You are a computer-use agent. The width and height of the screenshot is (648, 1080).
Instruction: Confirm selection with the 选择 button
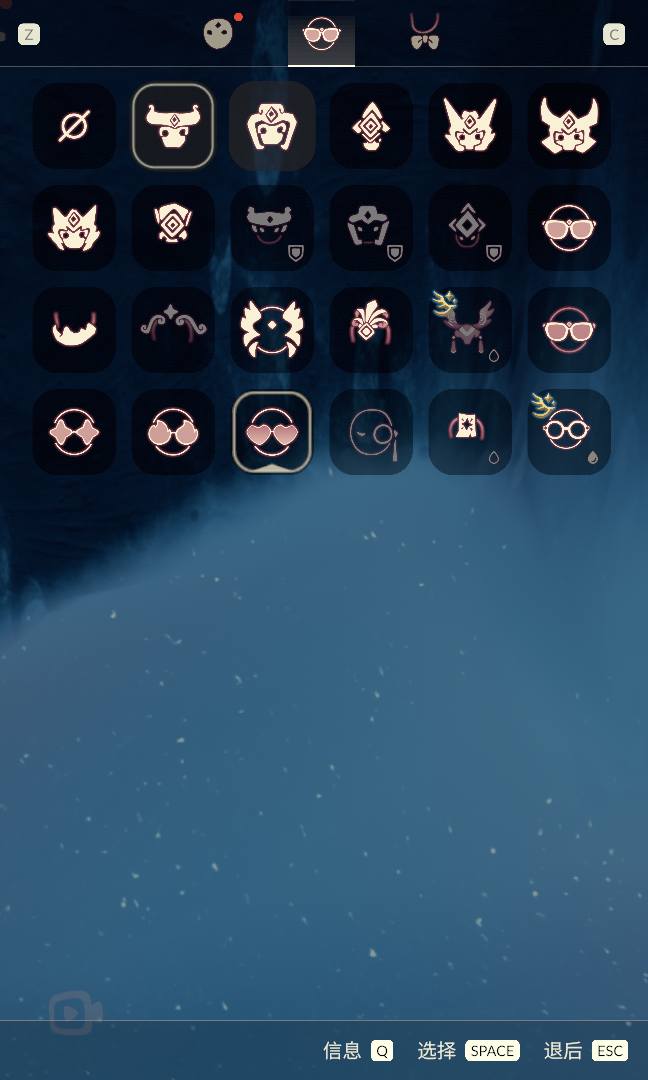468,1050
